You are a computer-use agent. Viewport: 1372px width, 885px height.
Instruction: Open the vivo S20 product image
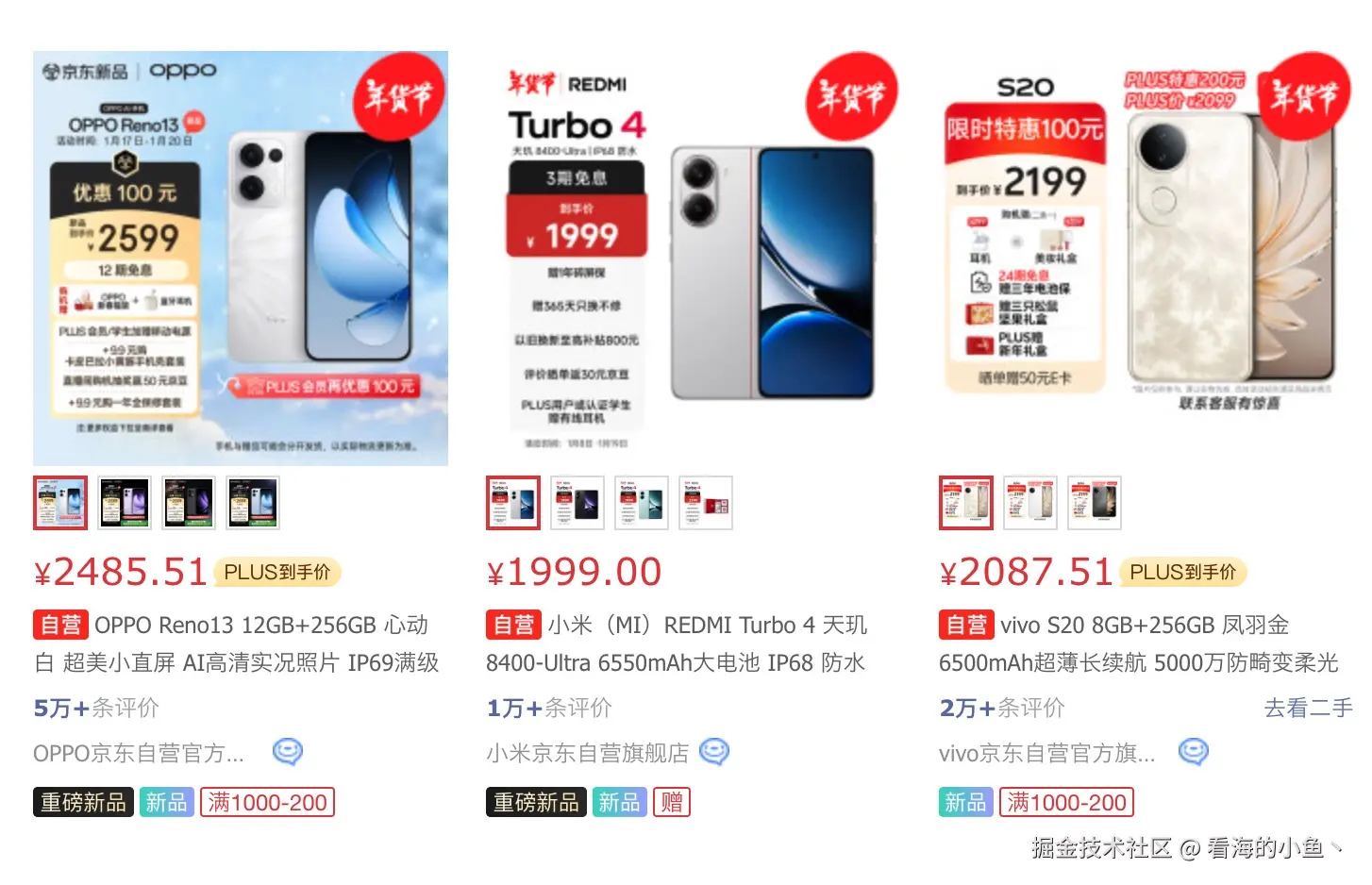tap(1146, 258)
